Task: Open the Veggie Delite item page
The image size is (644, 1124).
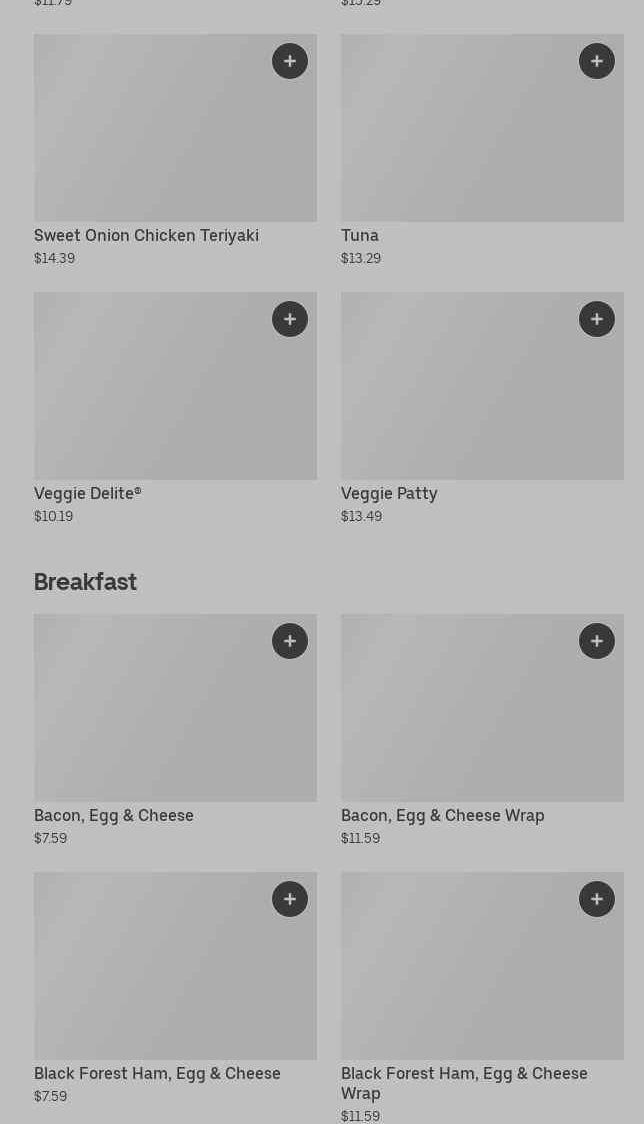Action: pyautogui.click(x=88, y=493)
